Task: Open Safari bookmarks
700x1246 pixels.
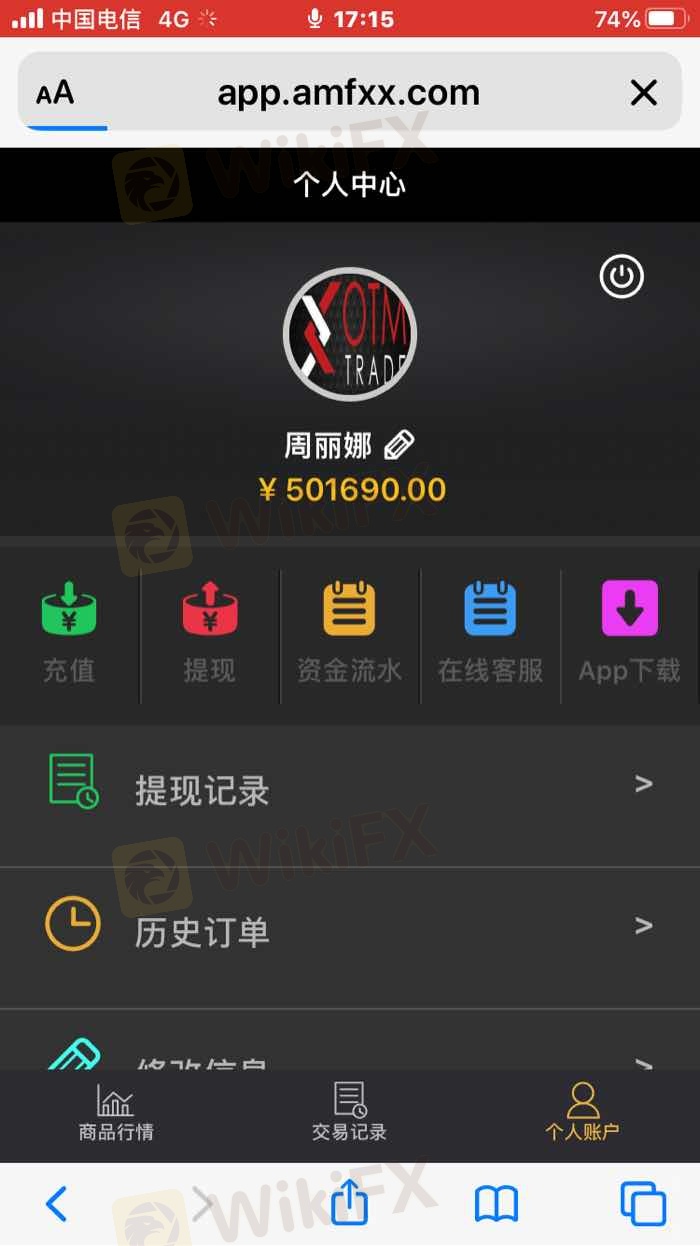Action: (x=496, y=1204)
